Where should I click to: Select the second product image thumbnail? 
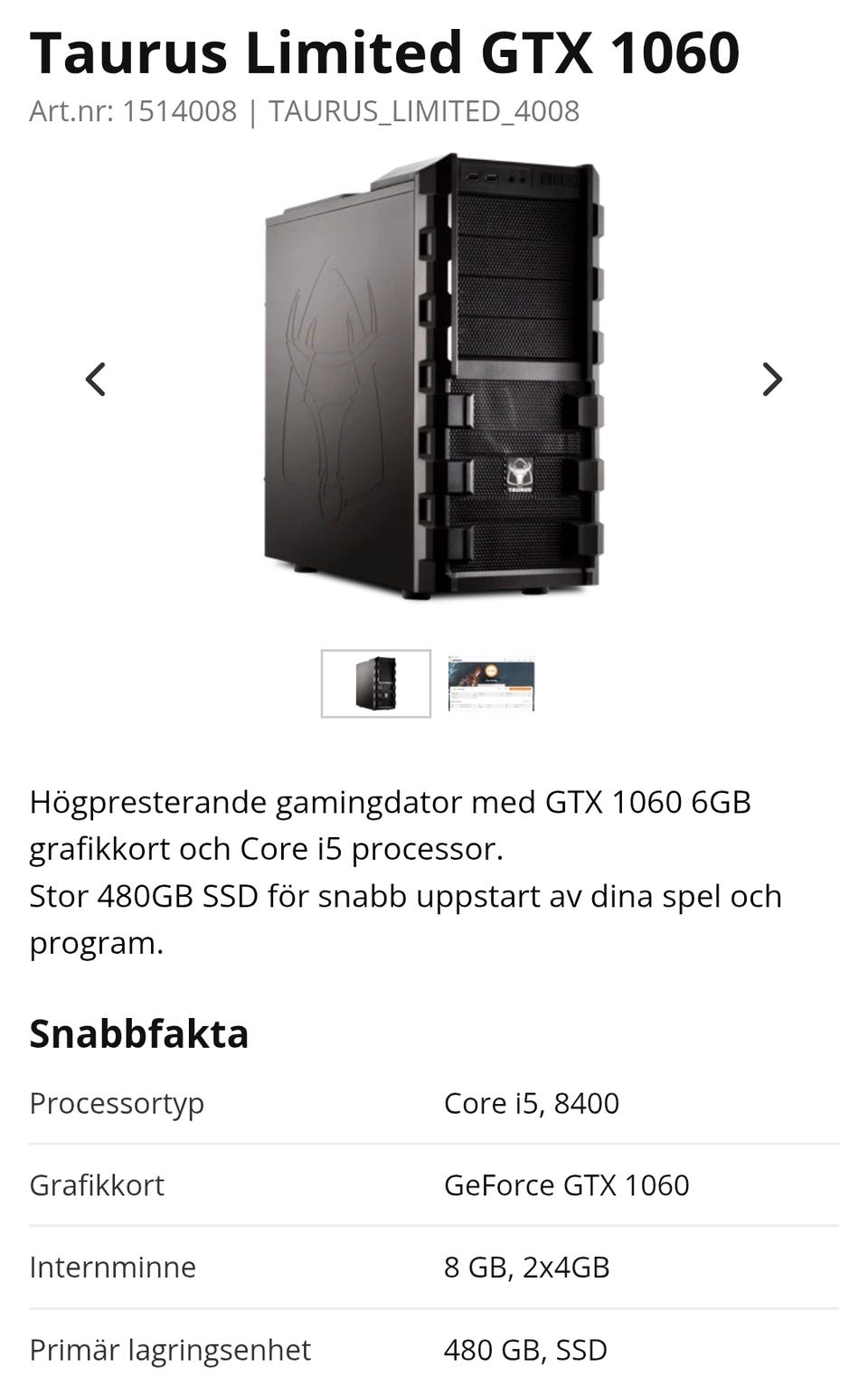tap(490, 684)
